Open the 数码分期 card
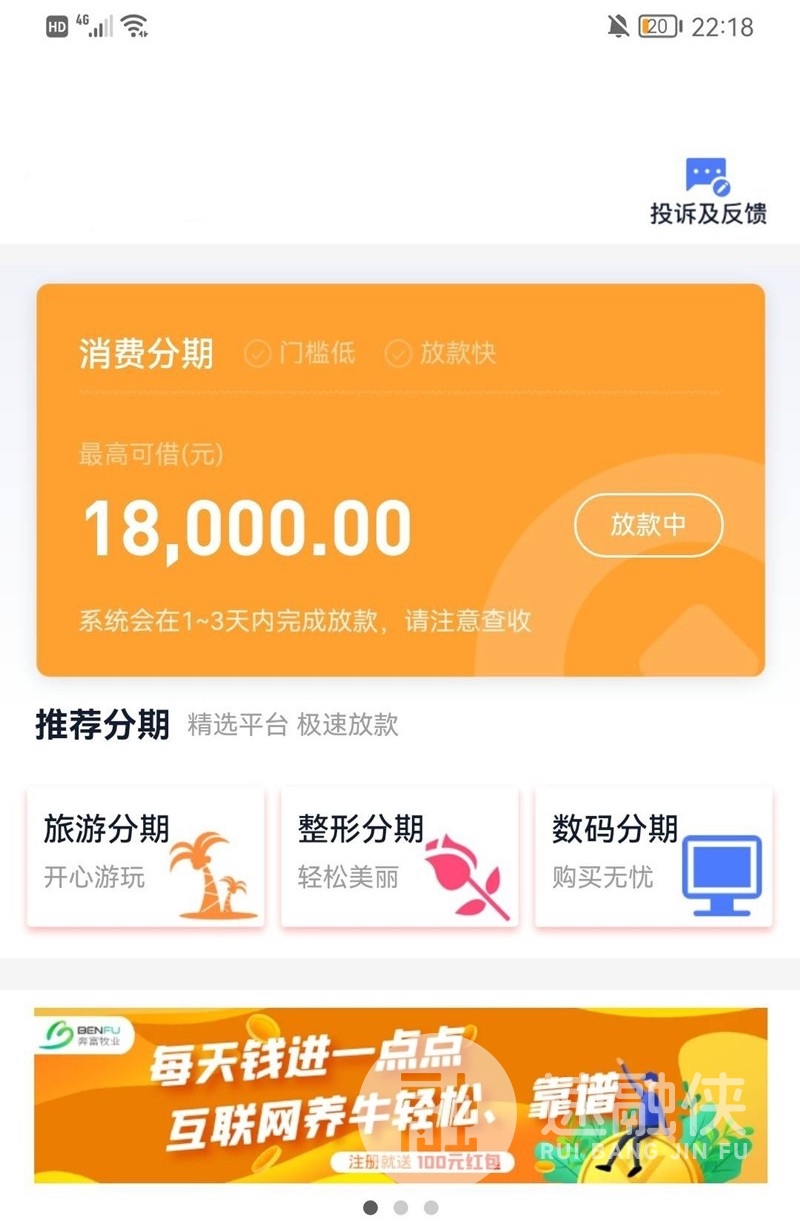This screenshot has width=800, height=1231. (654, 856)
